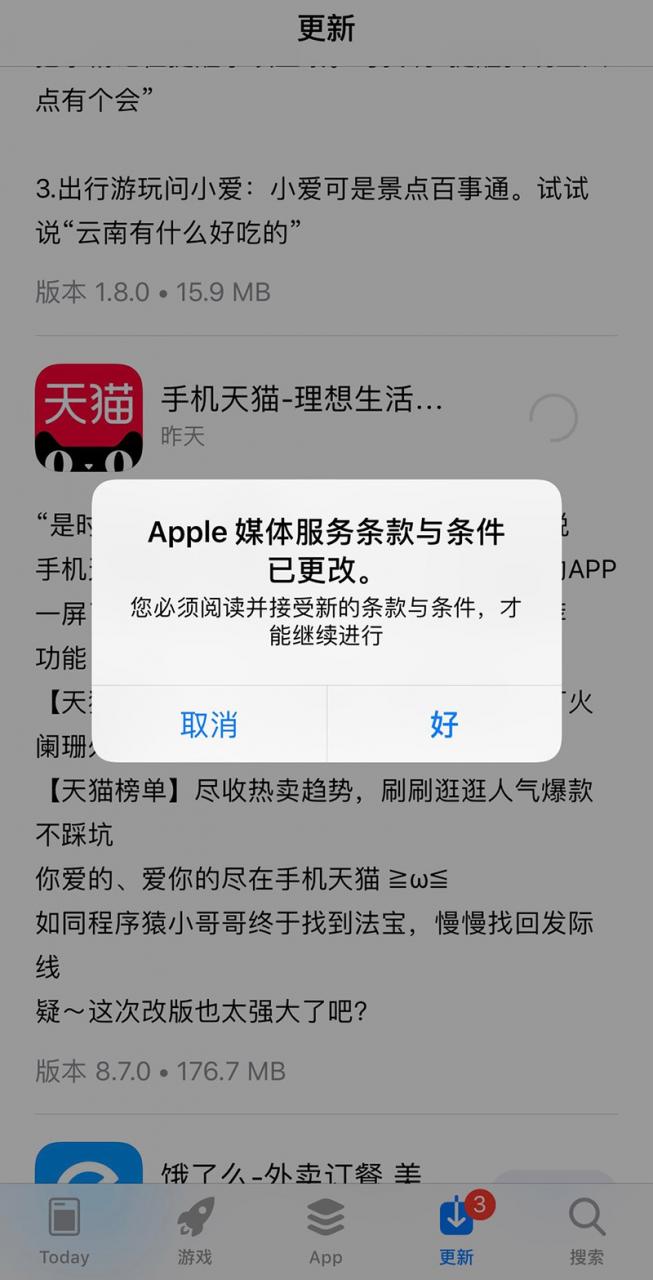This screenshot has width=653, height=1280.
Task: Switch to the Today tab
Action: [x=65, y=1230]
